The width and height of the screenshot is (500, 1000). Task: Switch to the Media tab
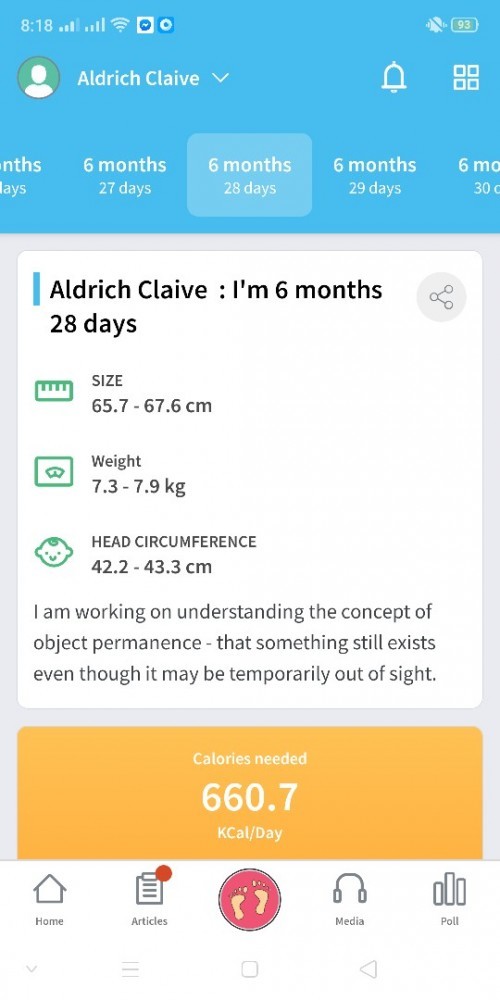349,899
